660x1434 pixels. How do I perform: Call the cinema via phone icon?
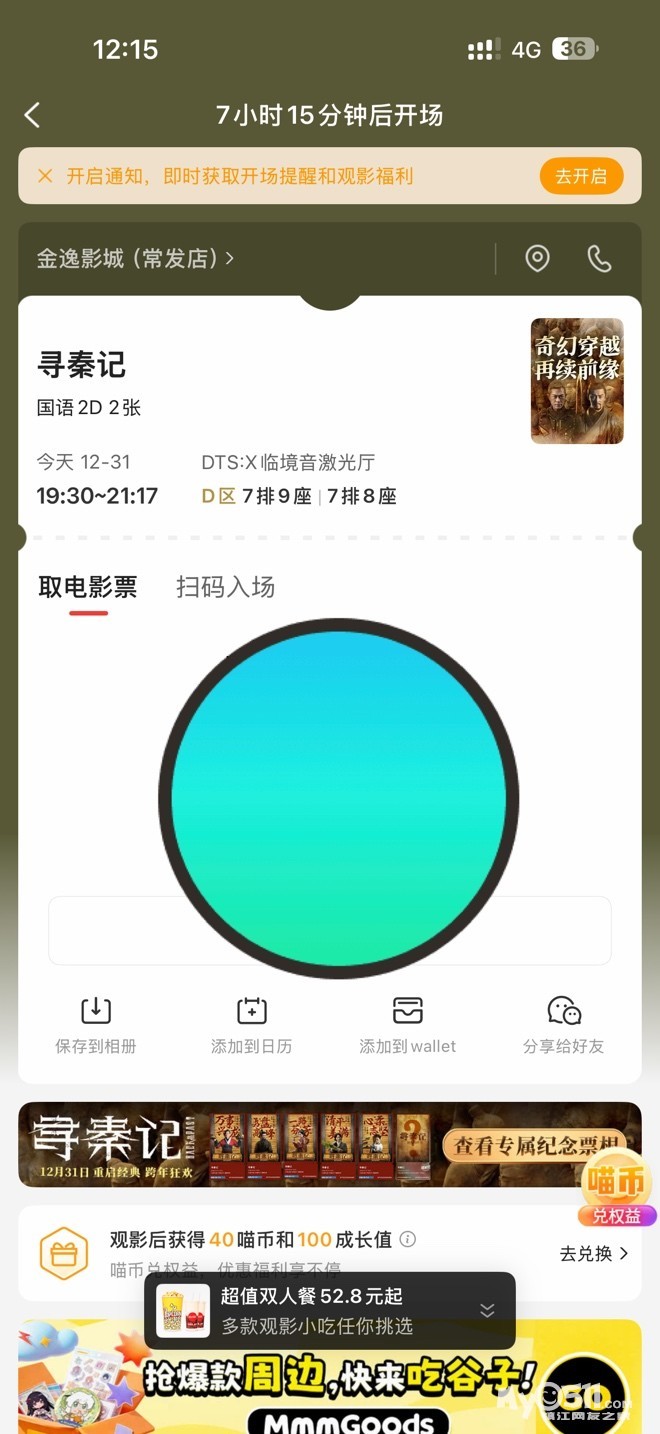tap(599, 259)
